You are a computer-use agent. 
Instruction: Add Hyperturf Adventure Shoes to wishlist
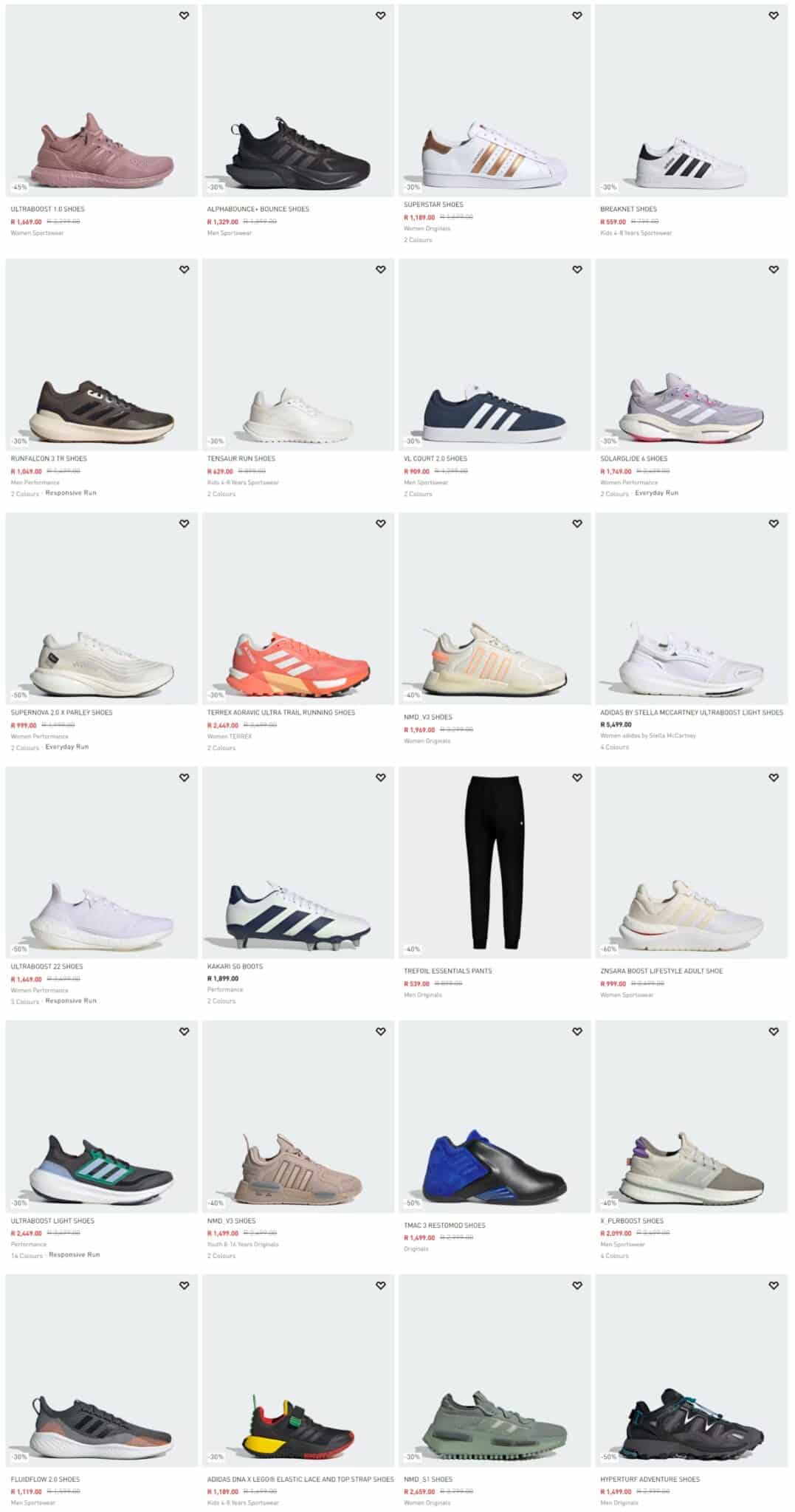[774, 1285]
